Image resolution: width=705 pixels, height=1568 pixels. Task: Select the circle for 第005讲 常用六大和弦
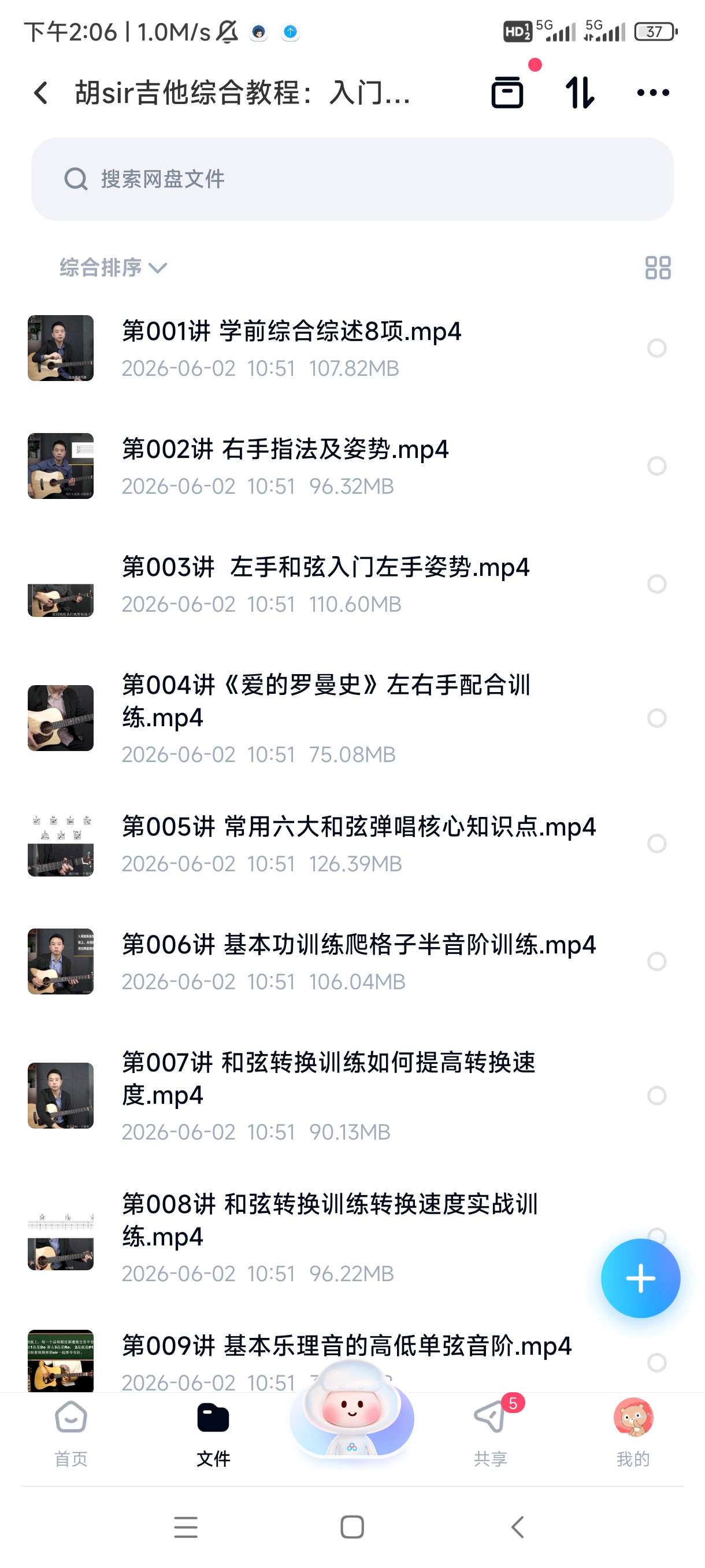[656, 843]
